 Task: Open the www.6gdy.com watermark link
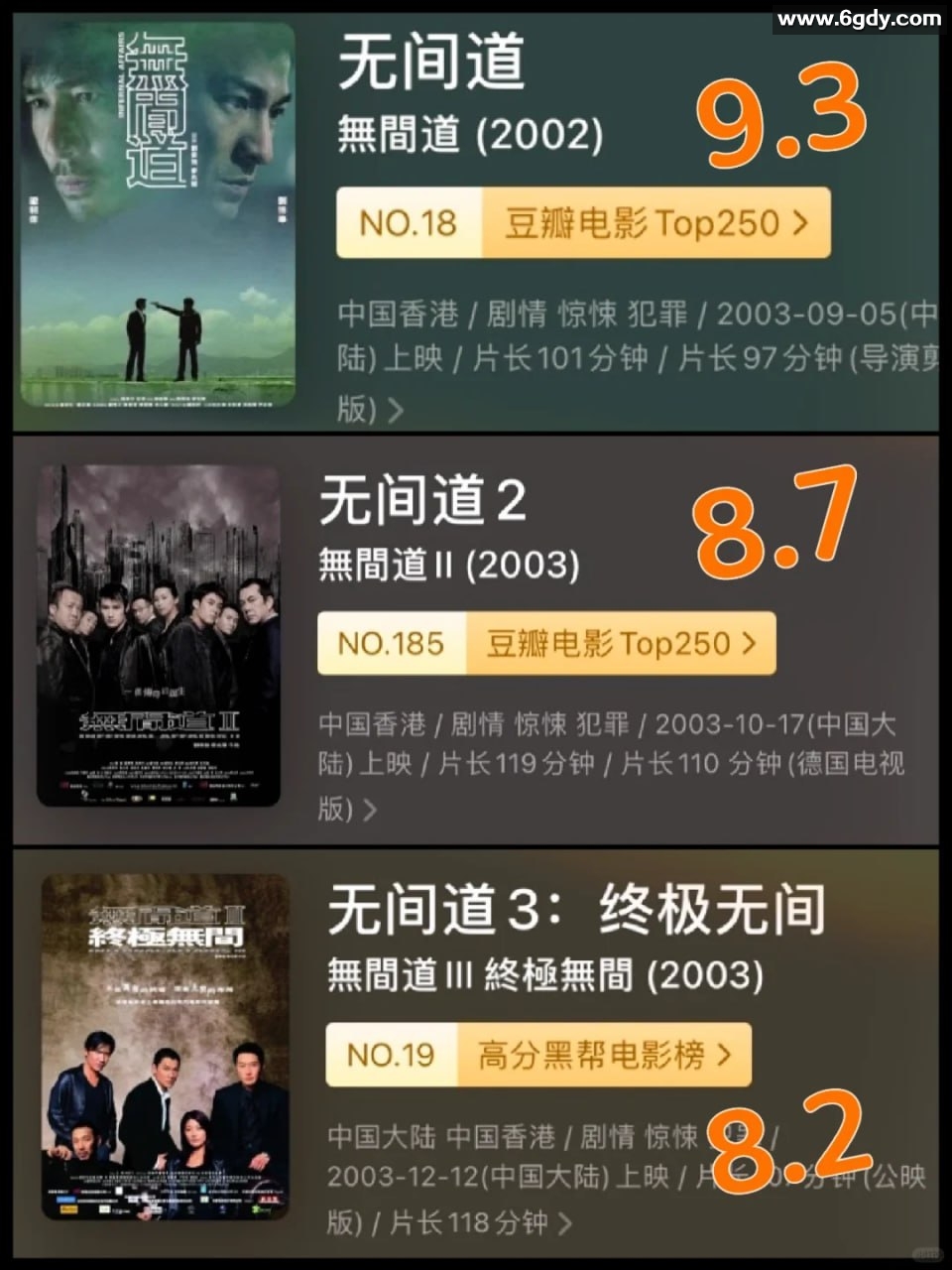tap(859, 17)
